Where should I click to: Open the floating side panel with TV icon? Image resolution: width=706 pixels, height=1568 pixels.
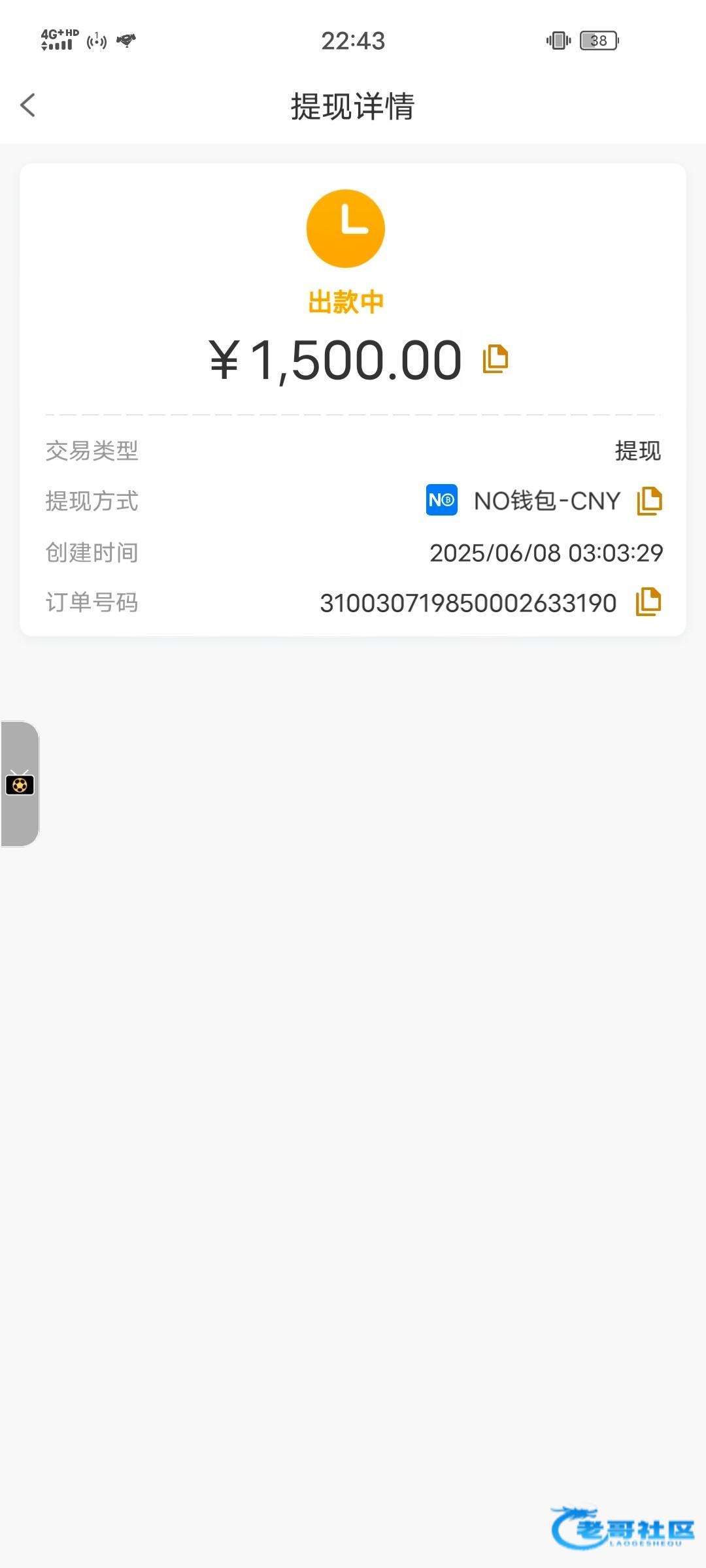[x=20, y=783]
